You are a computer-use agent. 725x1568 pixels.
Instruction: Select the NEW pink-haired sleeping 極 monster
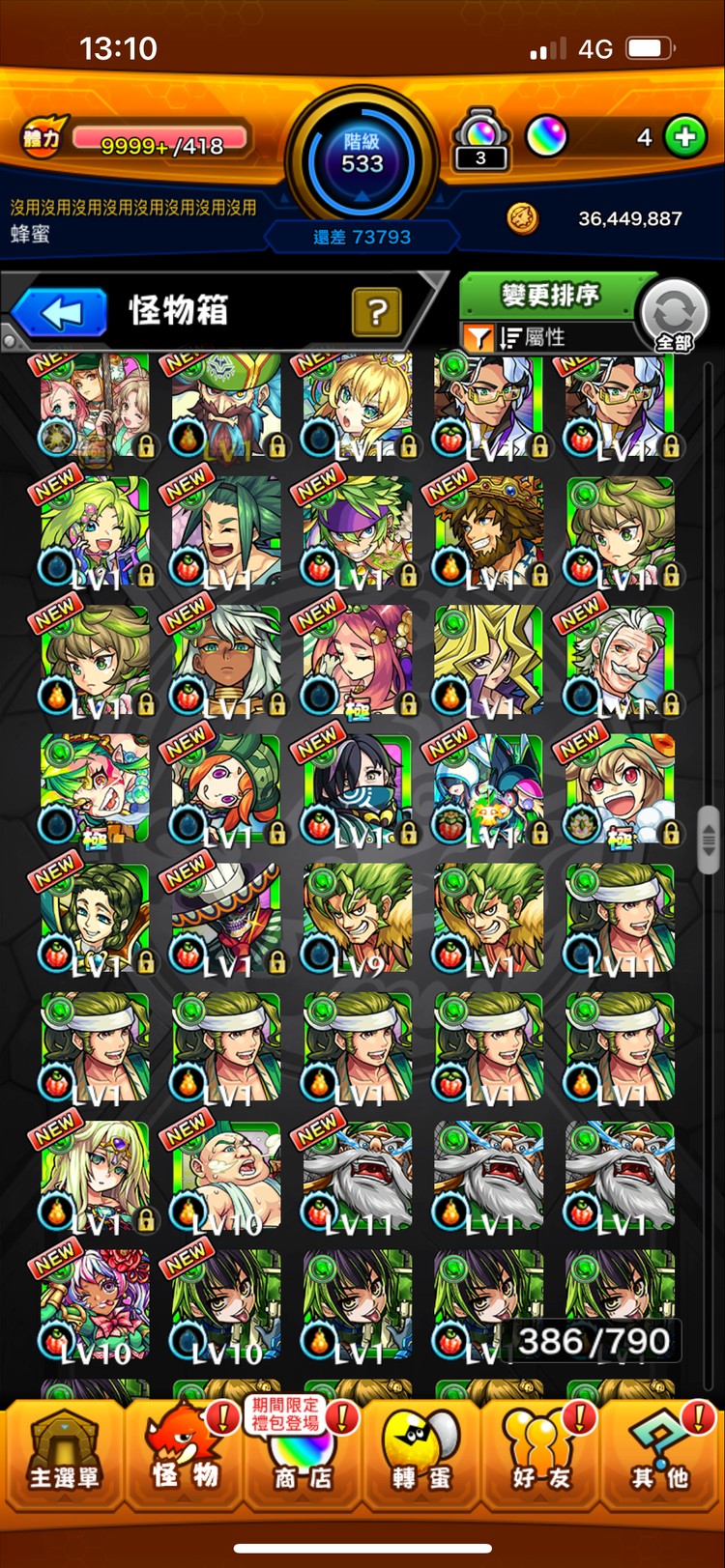[x=358, y=661]
